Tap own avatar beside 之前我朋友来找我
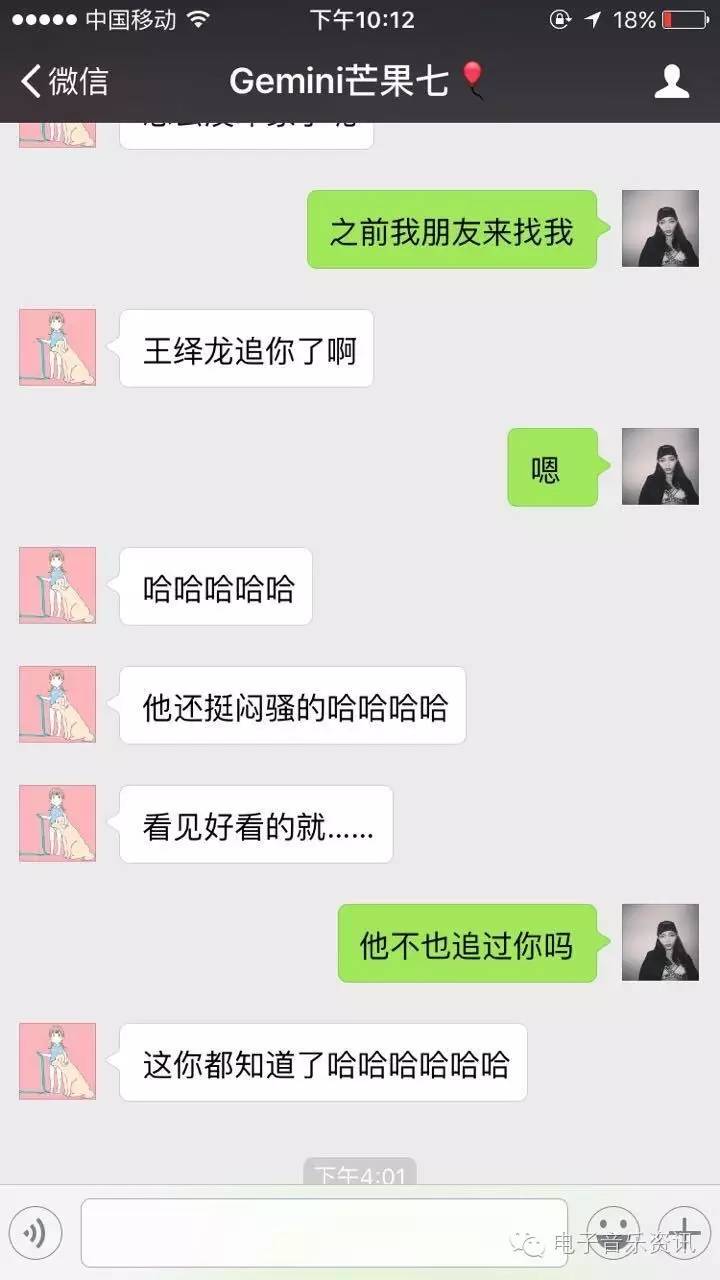 click(x=660, y=229)
